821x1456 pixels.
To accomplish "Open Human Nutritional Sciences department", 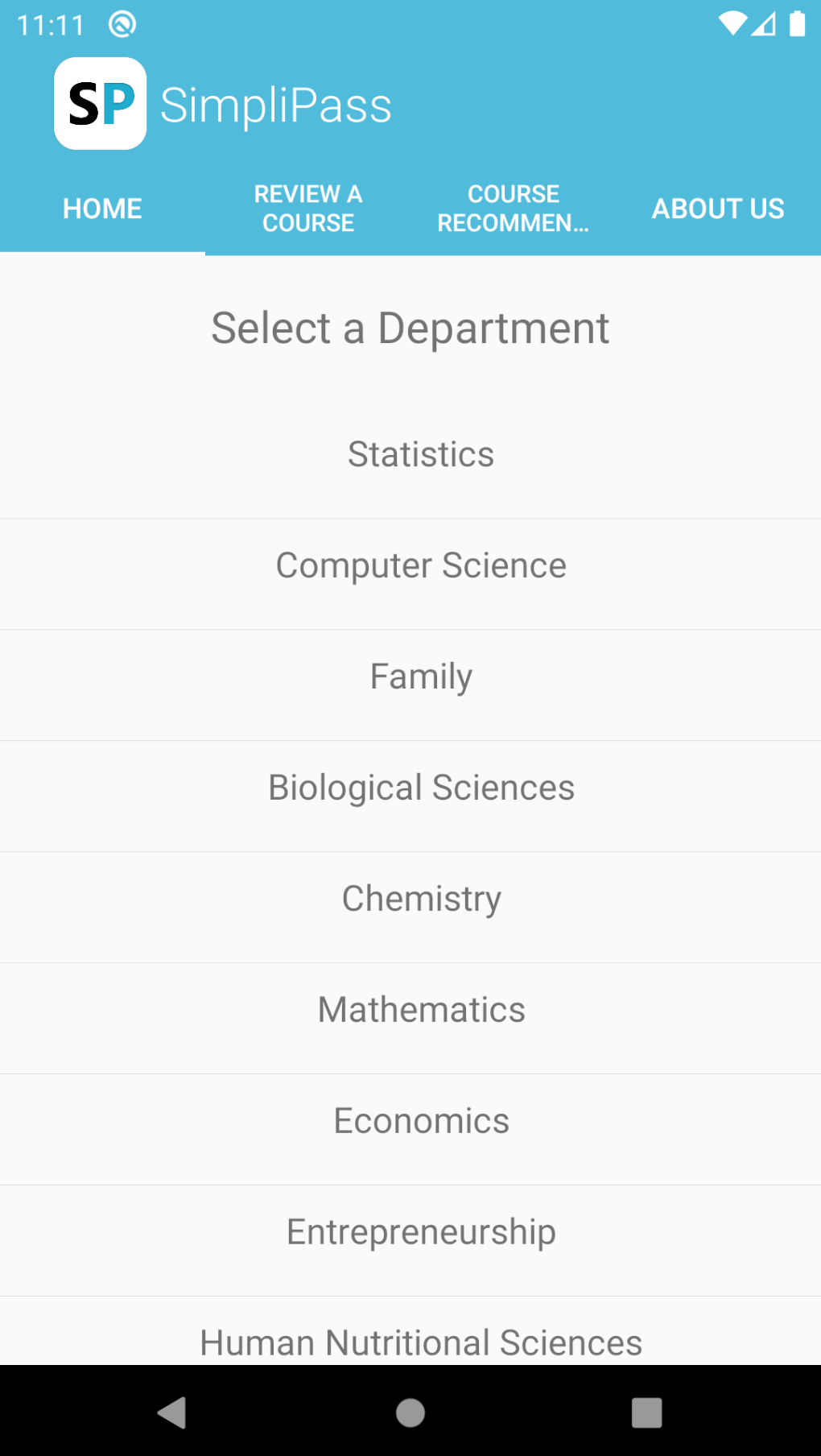I will (x=420, y=1340).
